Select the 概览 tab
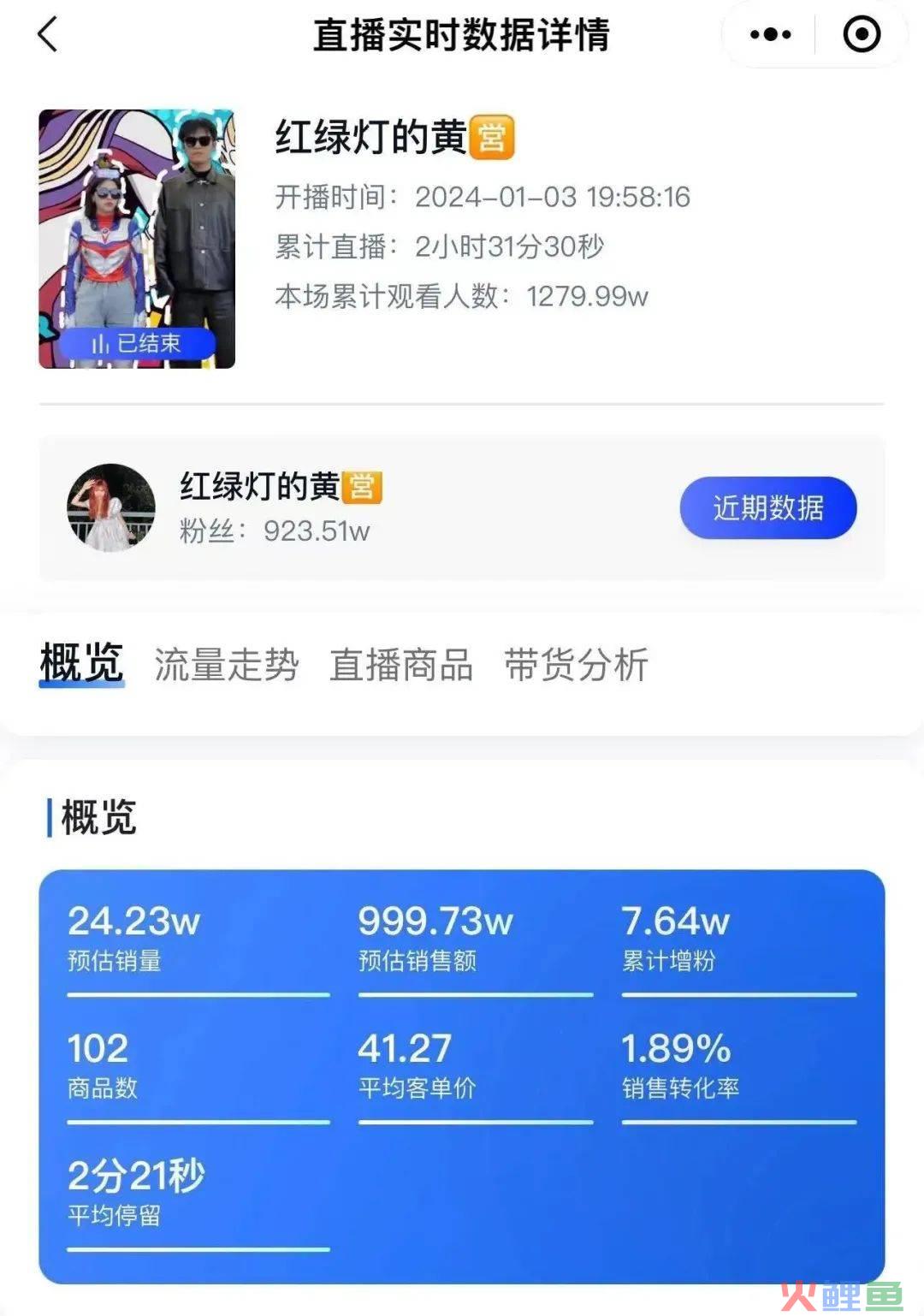 82,665
